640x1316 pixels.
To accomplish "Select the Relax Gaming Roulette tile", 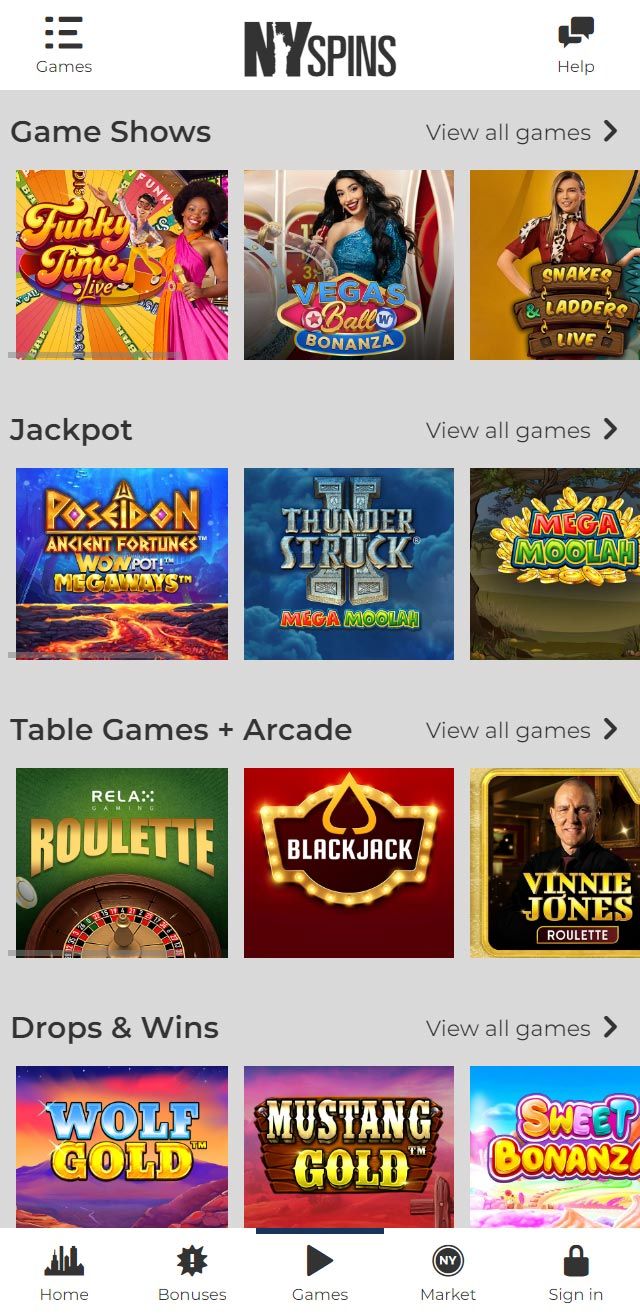I will [122, 862].
